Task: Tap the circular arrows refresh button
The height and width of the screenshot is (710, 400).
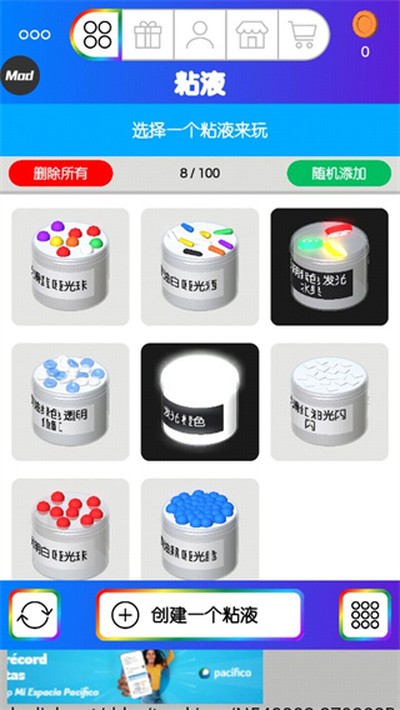Action: pyautogui.click(x=35, y=614)
